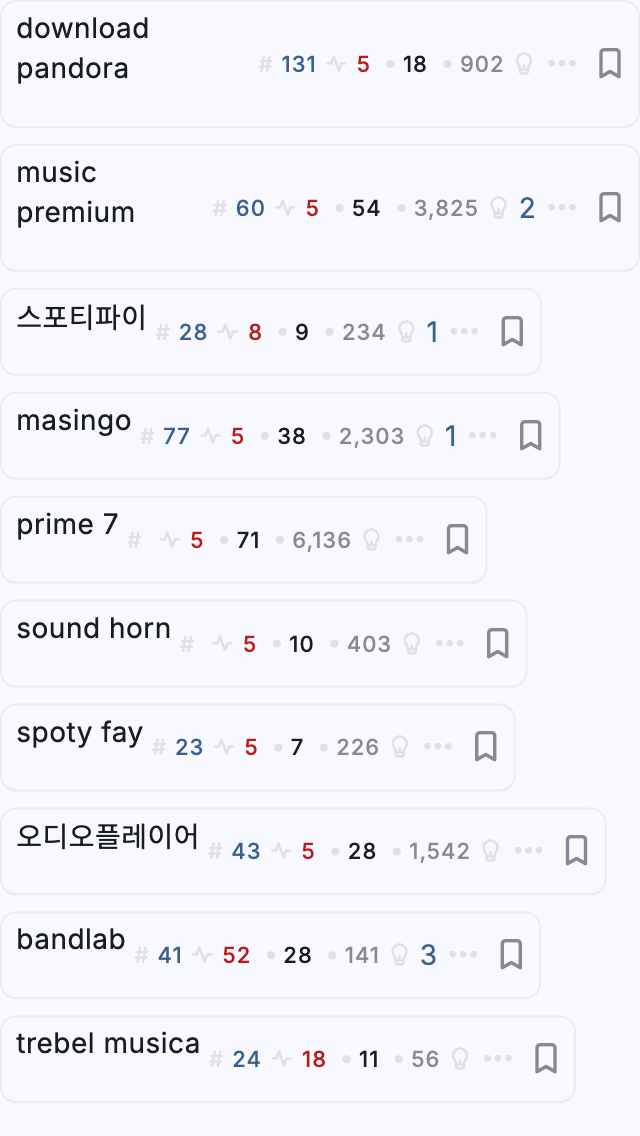
Task: Bookmark the spoty fay keyword
Action: coord(486,747)
